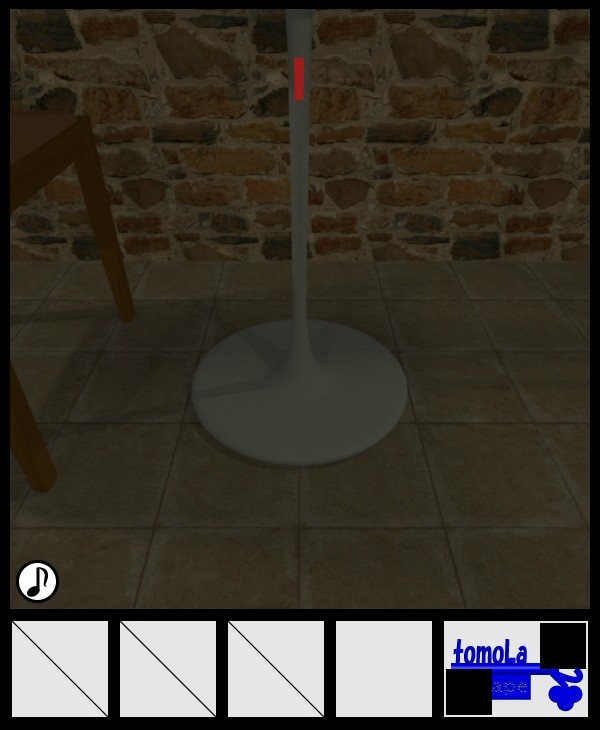Toggle the music note sound button
This screenshot has height=730, width=600.
pos(37,581)
